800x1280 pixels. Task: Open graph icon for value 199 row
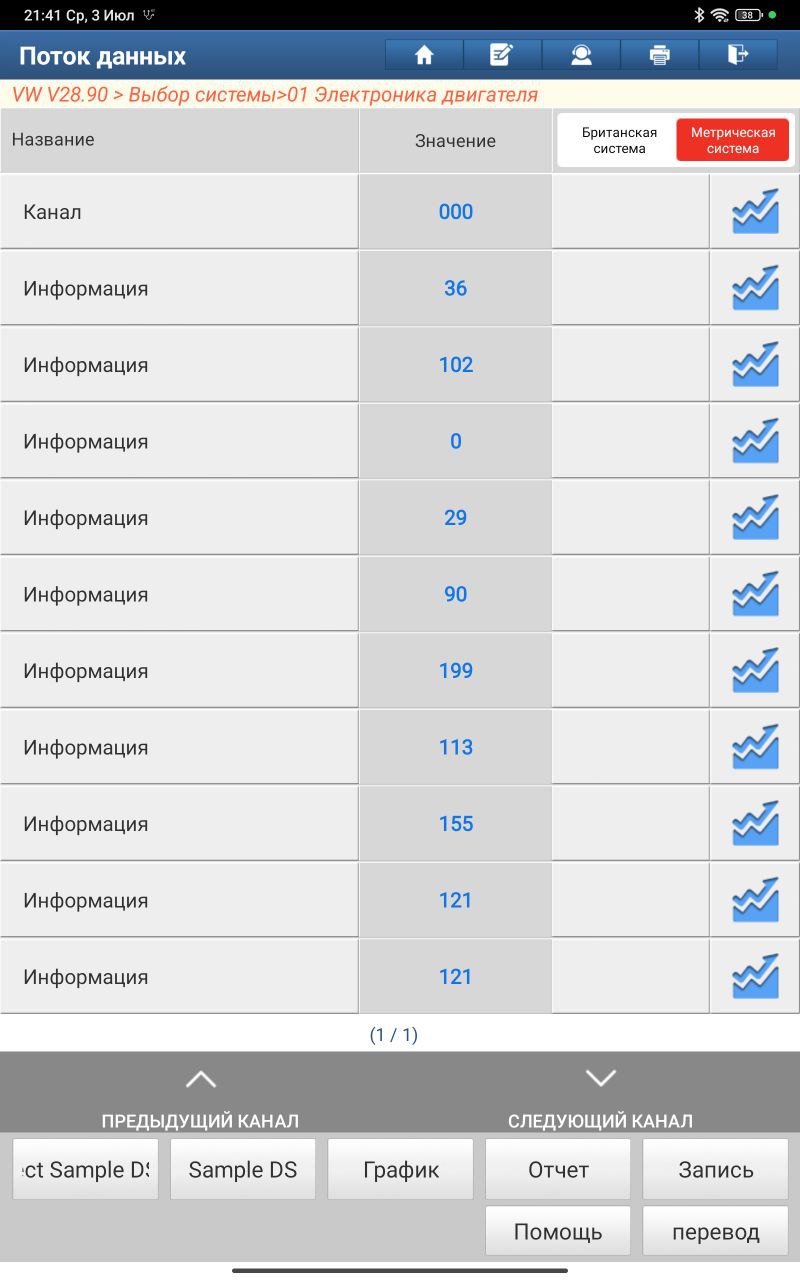(x=755, y=671)
